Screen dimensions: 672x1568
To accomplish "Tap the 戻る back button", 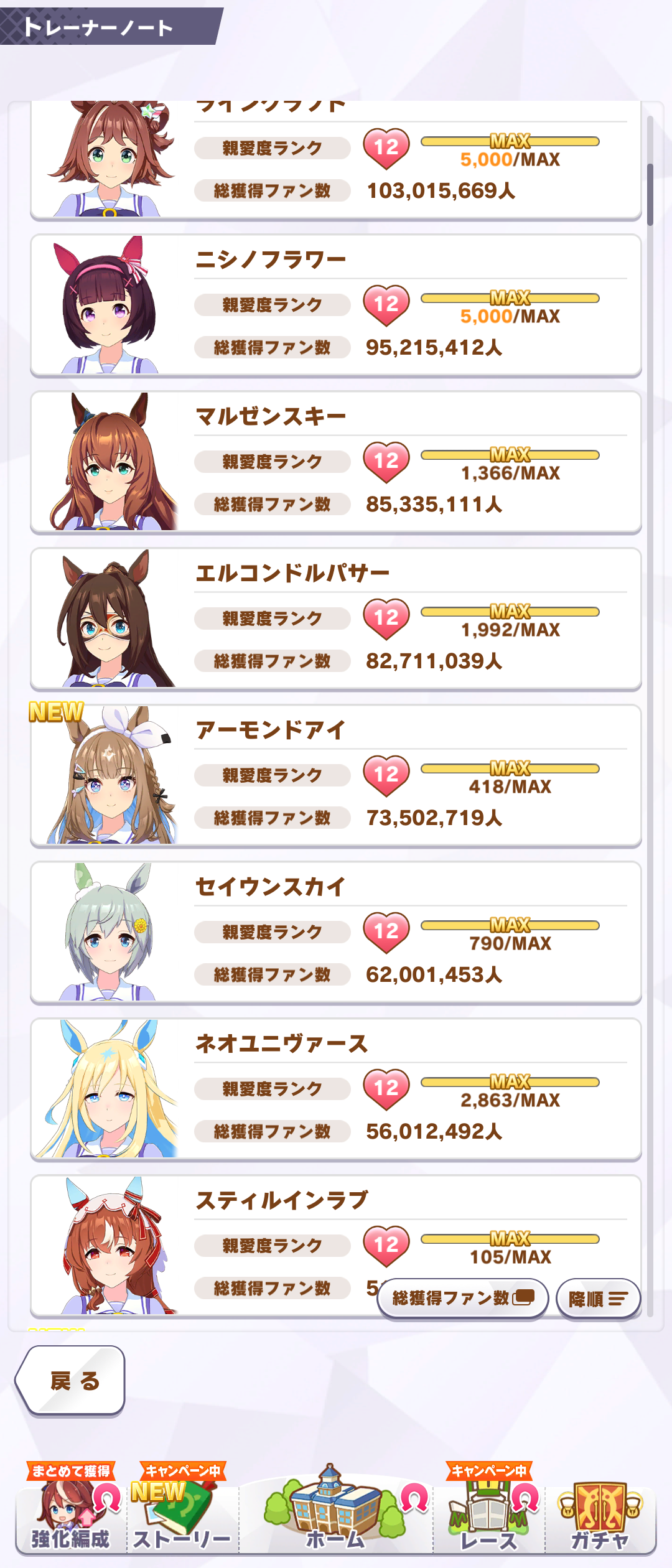I will (x=70, y=1381).
